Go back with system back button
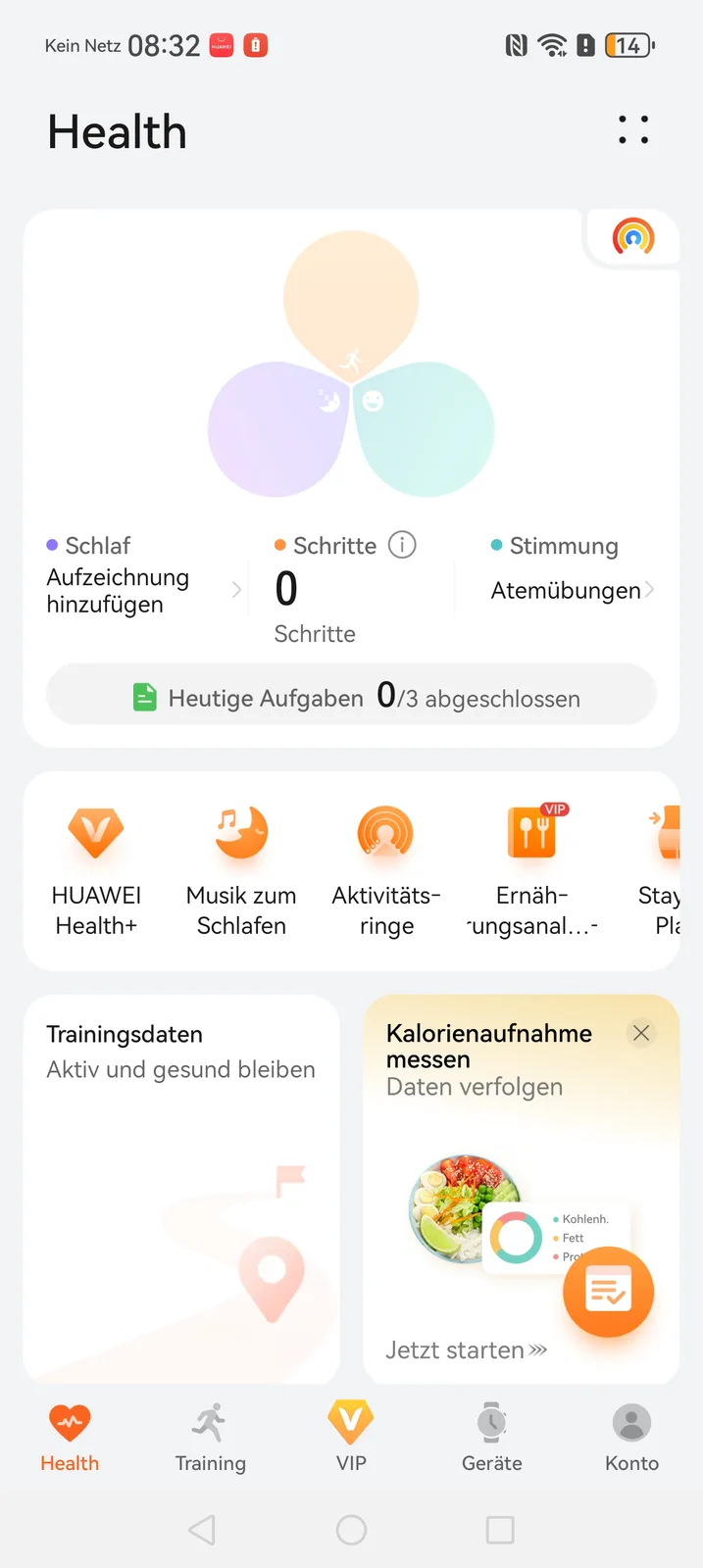Screen dimensions: 703x1568 tap(202, 1530)
